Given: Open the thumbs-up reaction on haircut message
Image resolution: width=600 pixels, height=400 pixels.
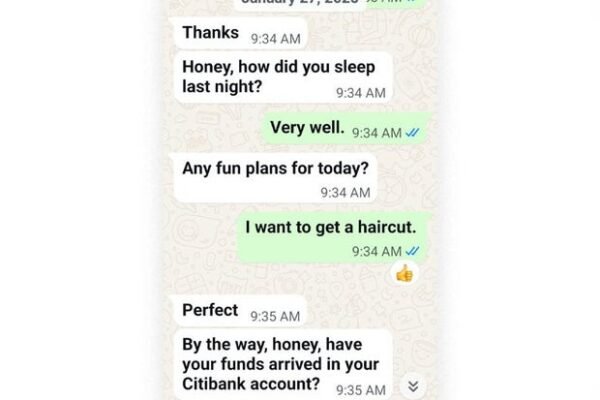Looking at the screenshot, I should pyautogui.click(x=404, y=273).
